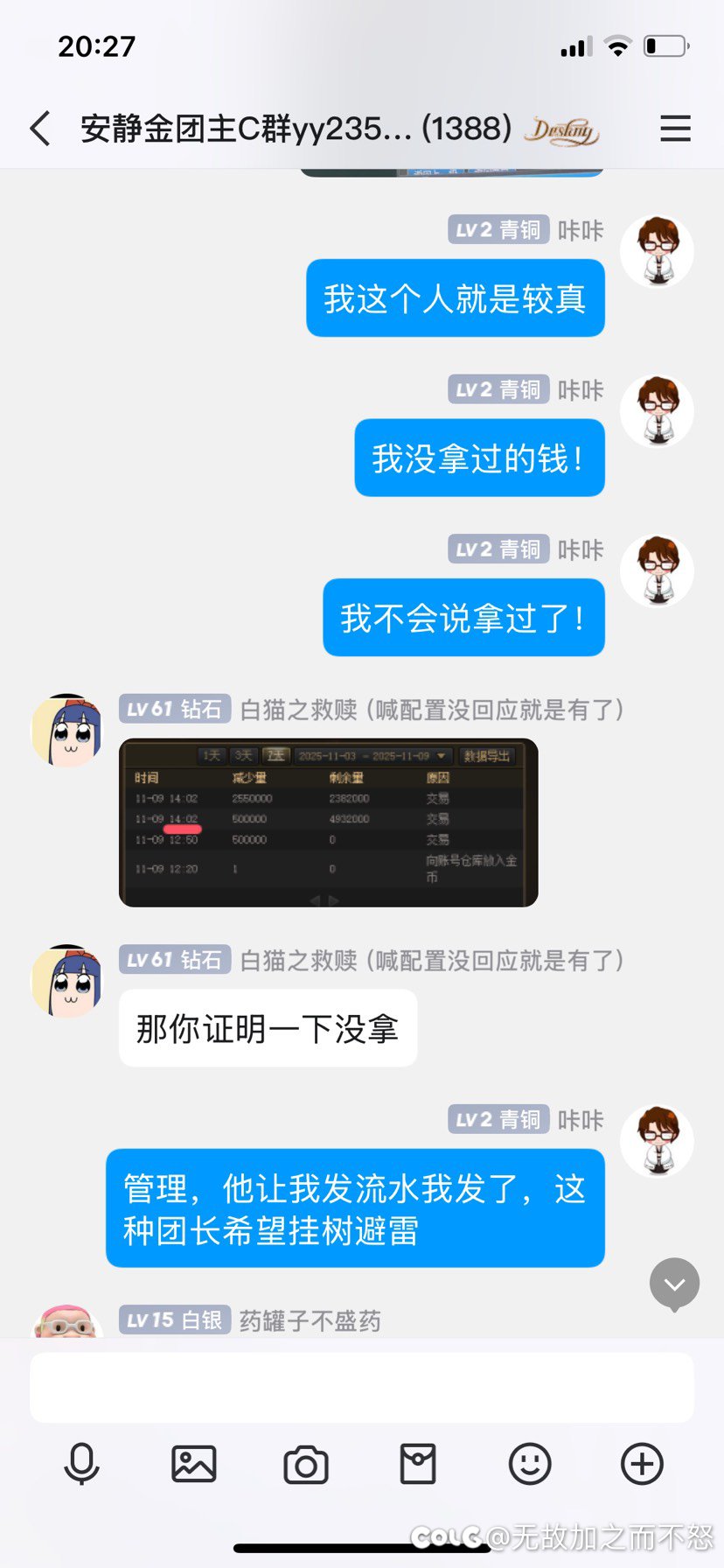Tap the message input field
Screen dimensions: 724x1568
coord(362,1388)
